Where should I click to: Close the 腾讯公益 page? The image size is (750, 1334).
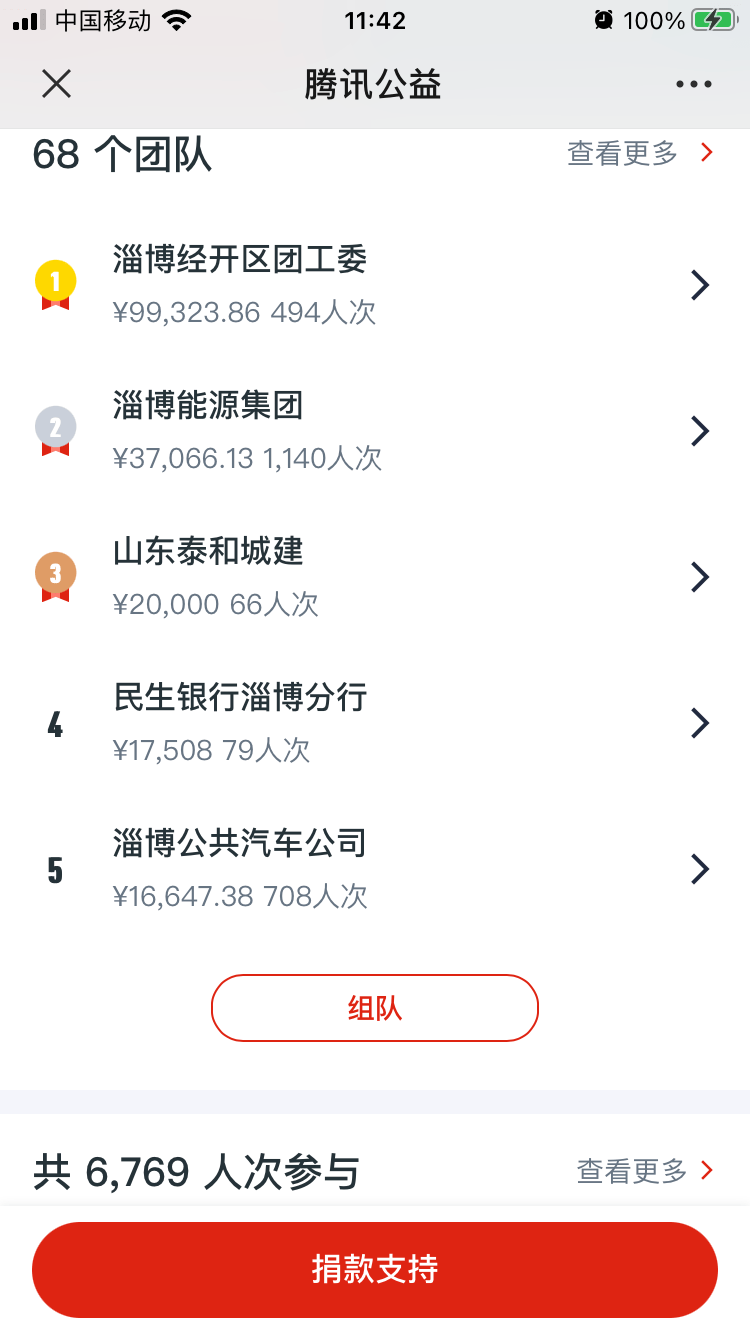56,84
